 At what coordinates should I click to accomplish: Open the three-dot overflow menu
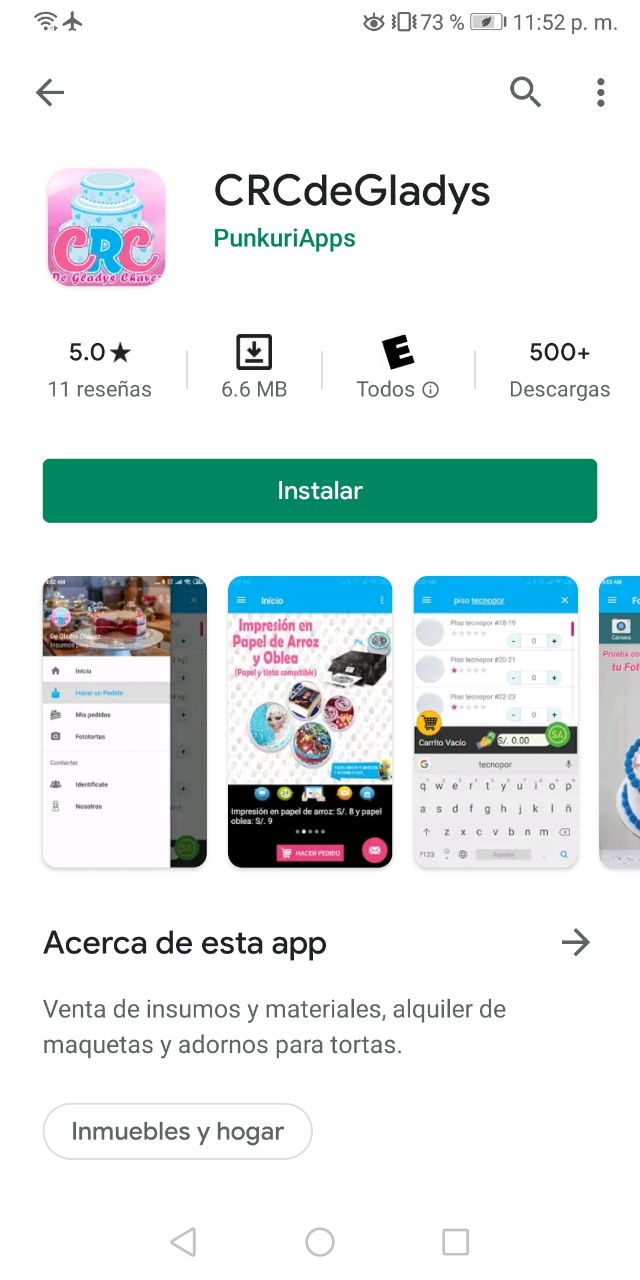click(600, 93)
